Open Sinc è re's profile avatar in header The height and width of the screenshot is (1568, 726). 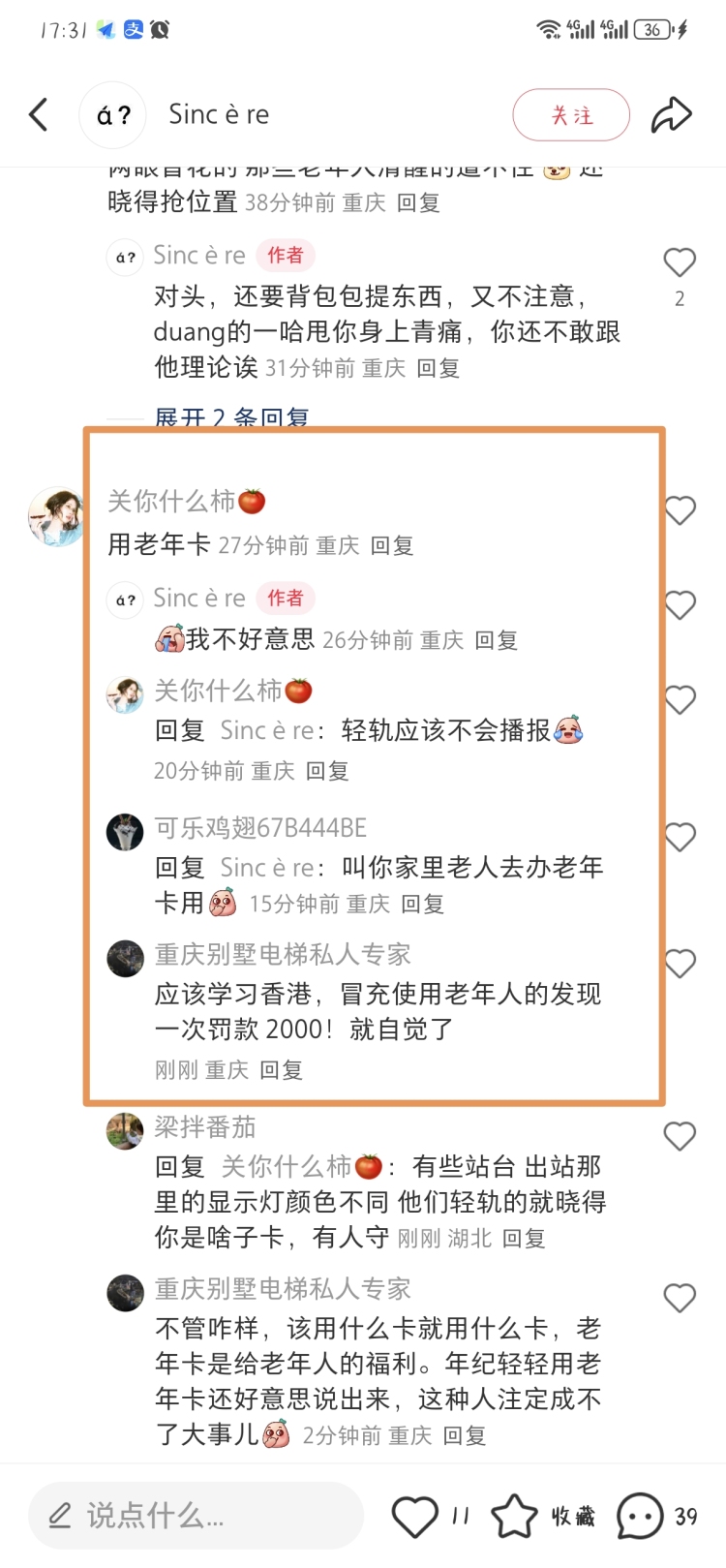pyautogui.click(x=112, y=115)
